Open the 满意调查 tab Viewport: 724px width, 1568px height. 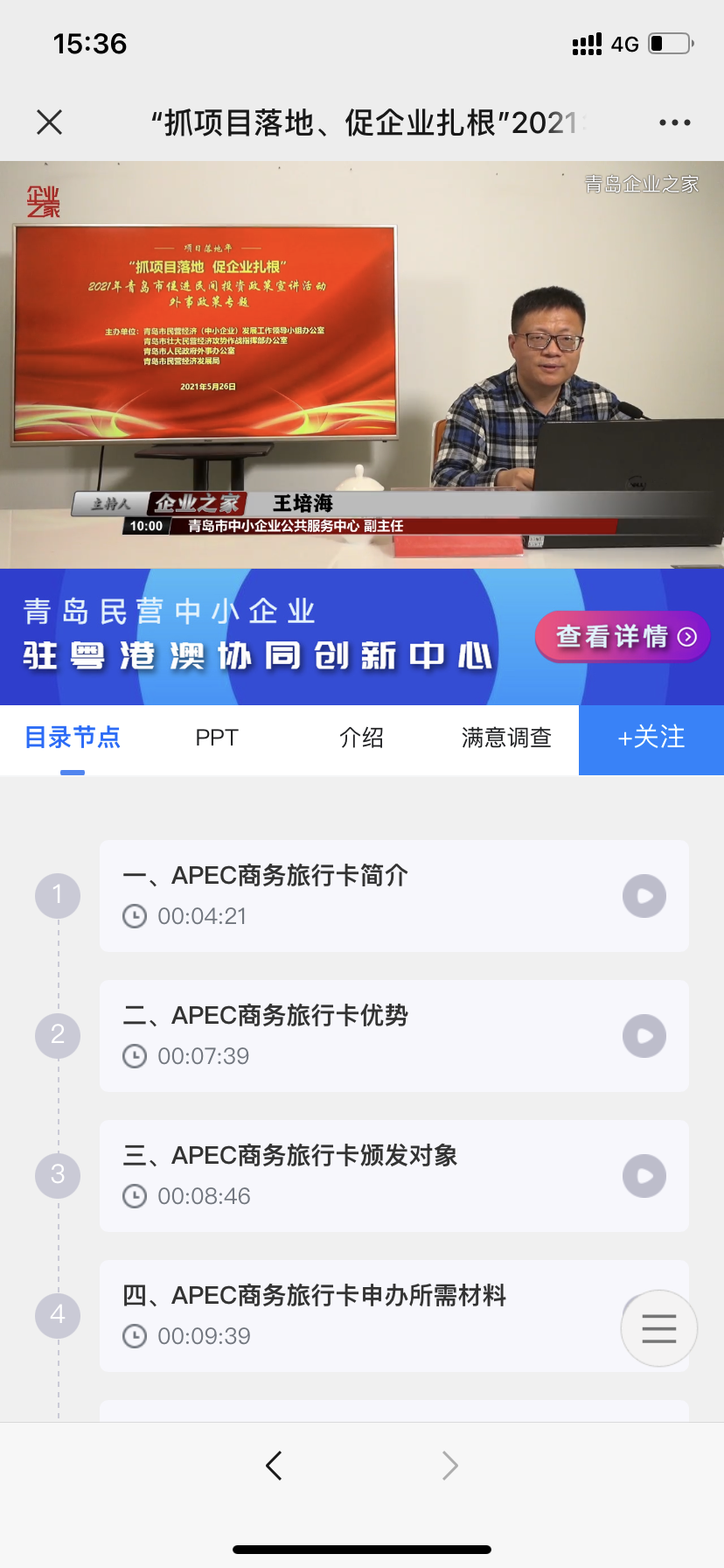coord(506,738)
